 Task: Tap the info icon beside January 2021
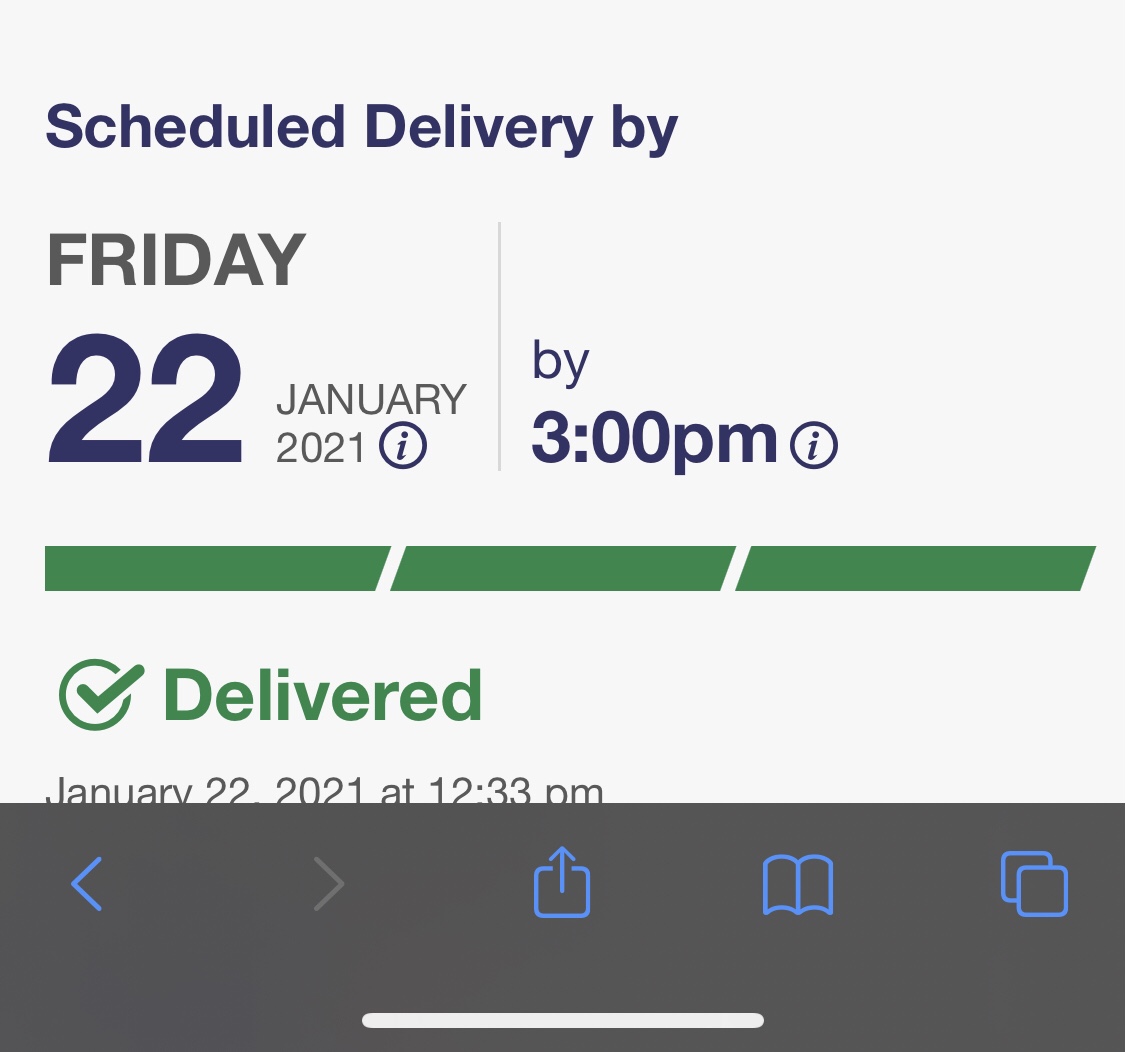403,446
